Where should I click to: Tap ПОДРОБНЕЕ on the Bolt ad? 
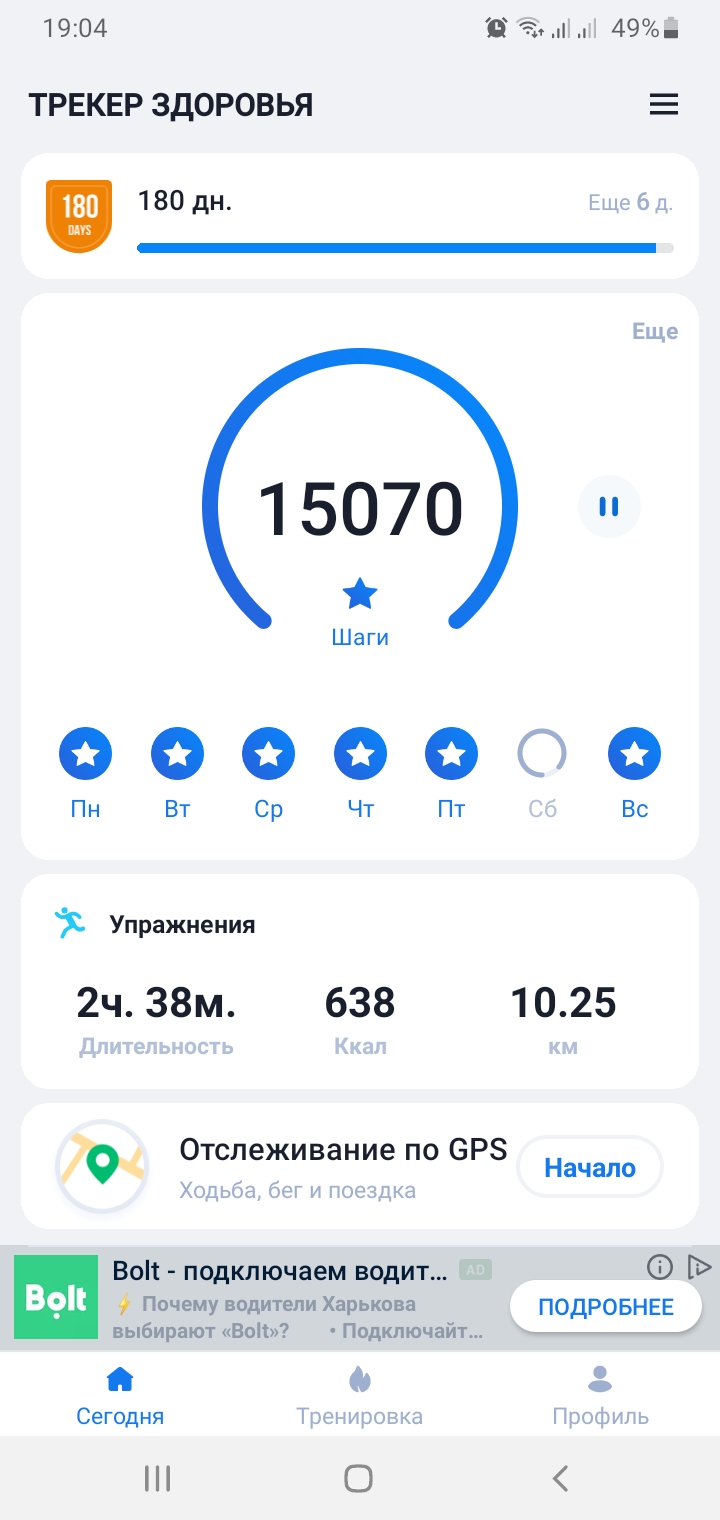click(606, 1307)
